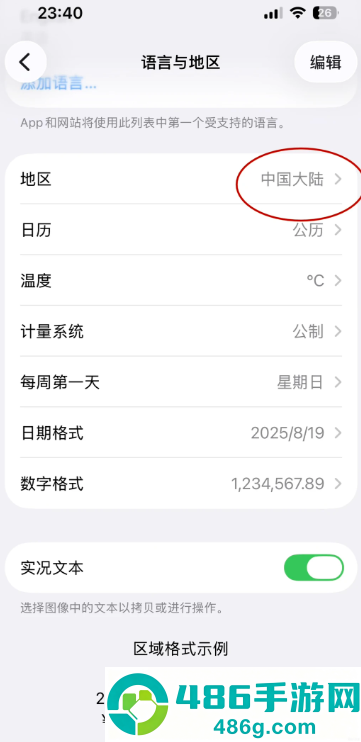Screen dimensions: 361x742
Task: Change 每周第一天 setting
Action: click(181, 382)
